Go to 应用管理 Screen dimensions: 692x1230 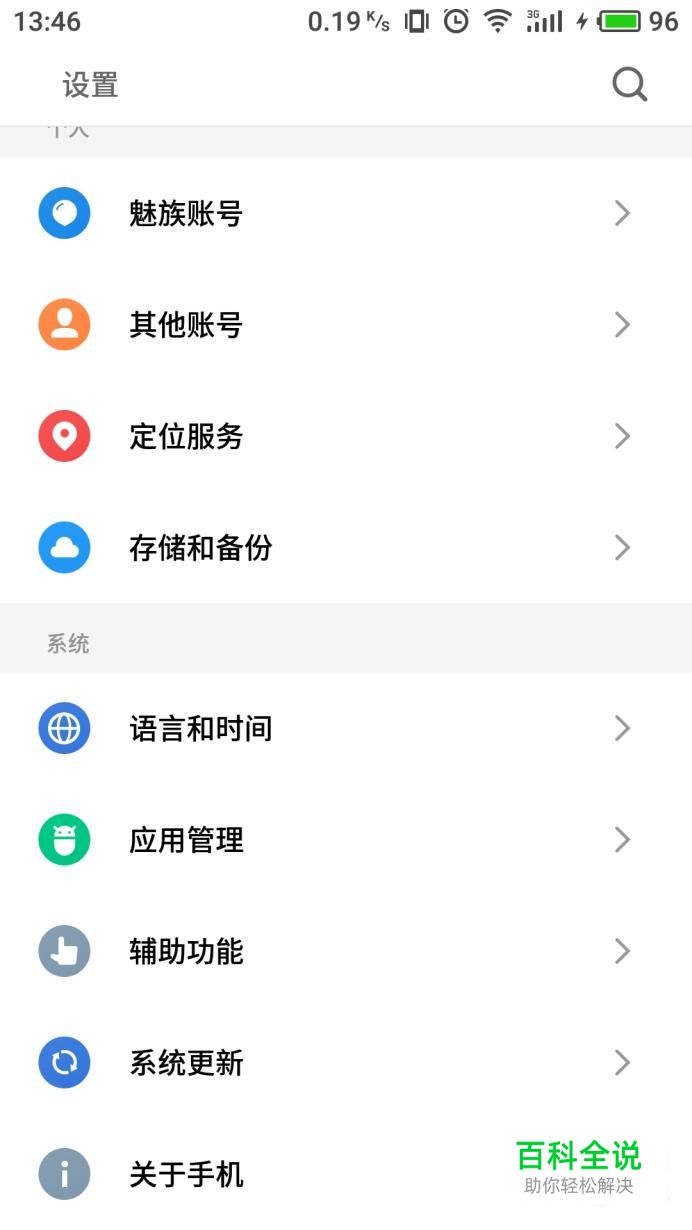(x=186, y=840)
